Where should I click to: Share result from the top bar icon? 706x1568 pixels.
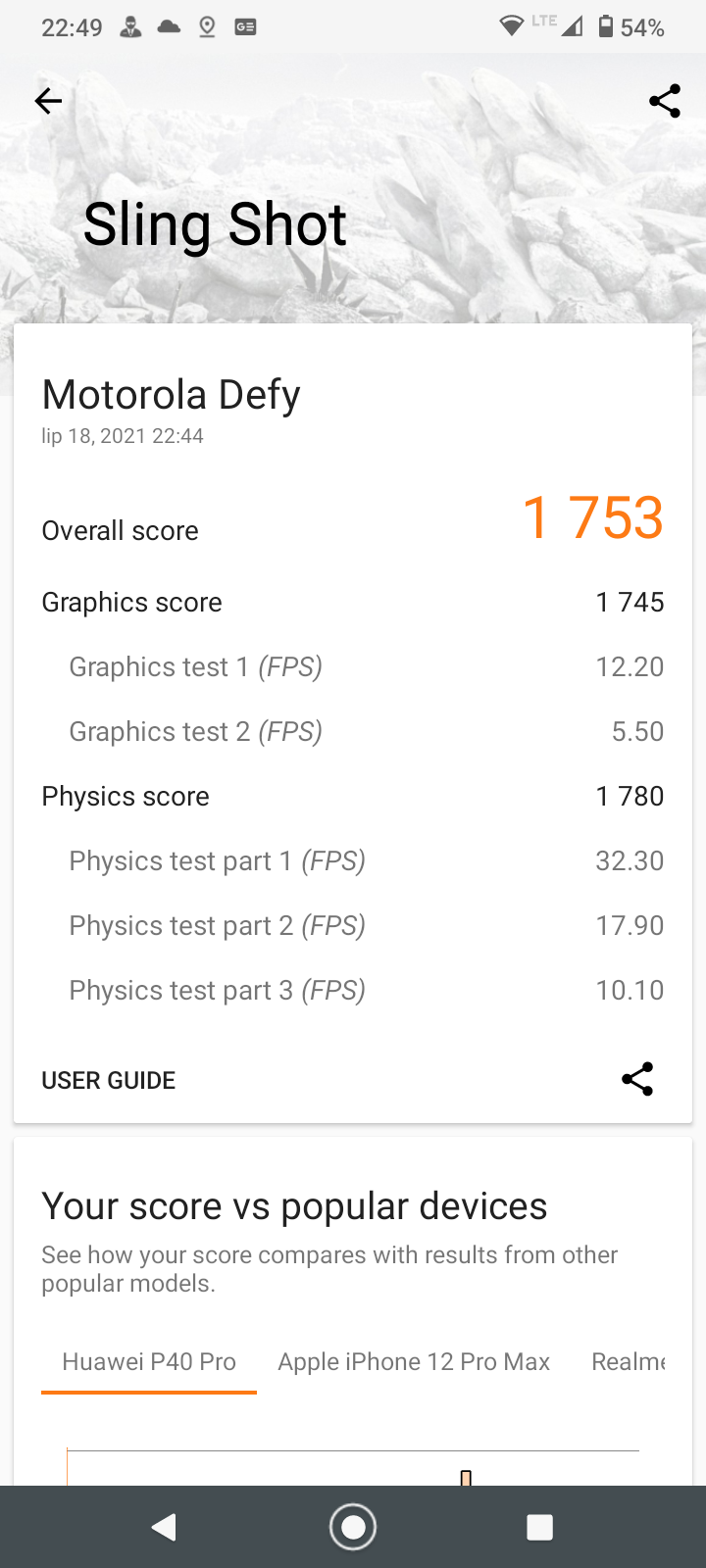[664, 101]
